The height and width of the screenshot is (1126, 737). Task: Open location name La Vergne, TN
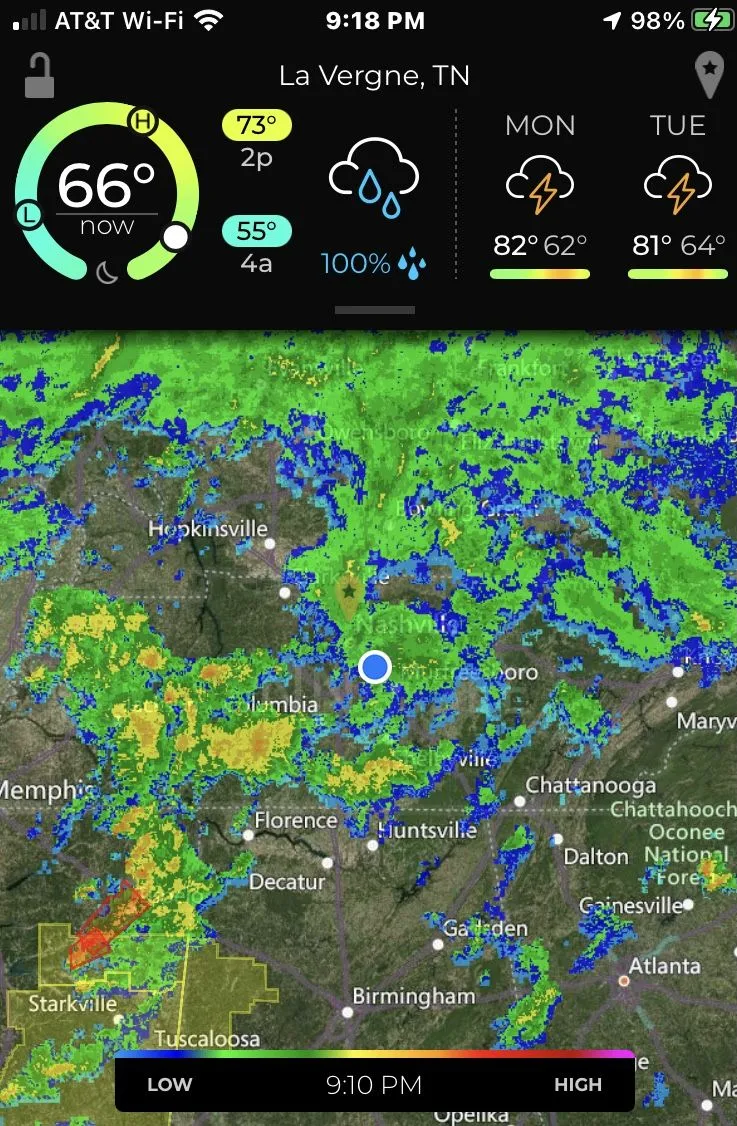[374, 76]
